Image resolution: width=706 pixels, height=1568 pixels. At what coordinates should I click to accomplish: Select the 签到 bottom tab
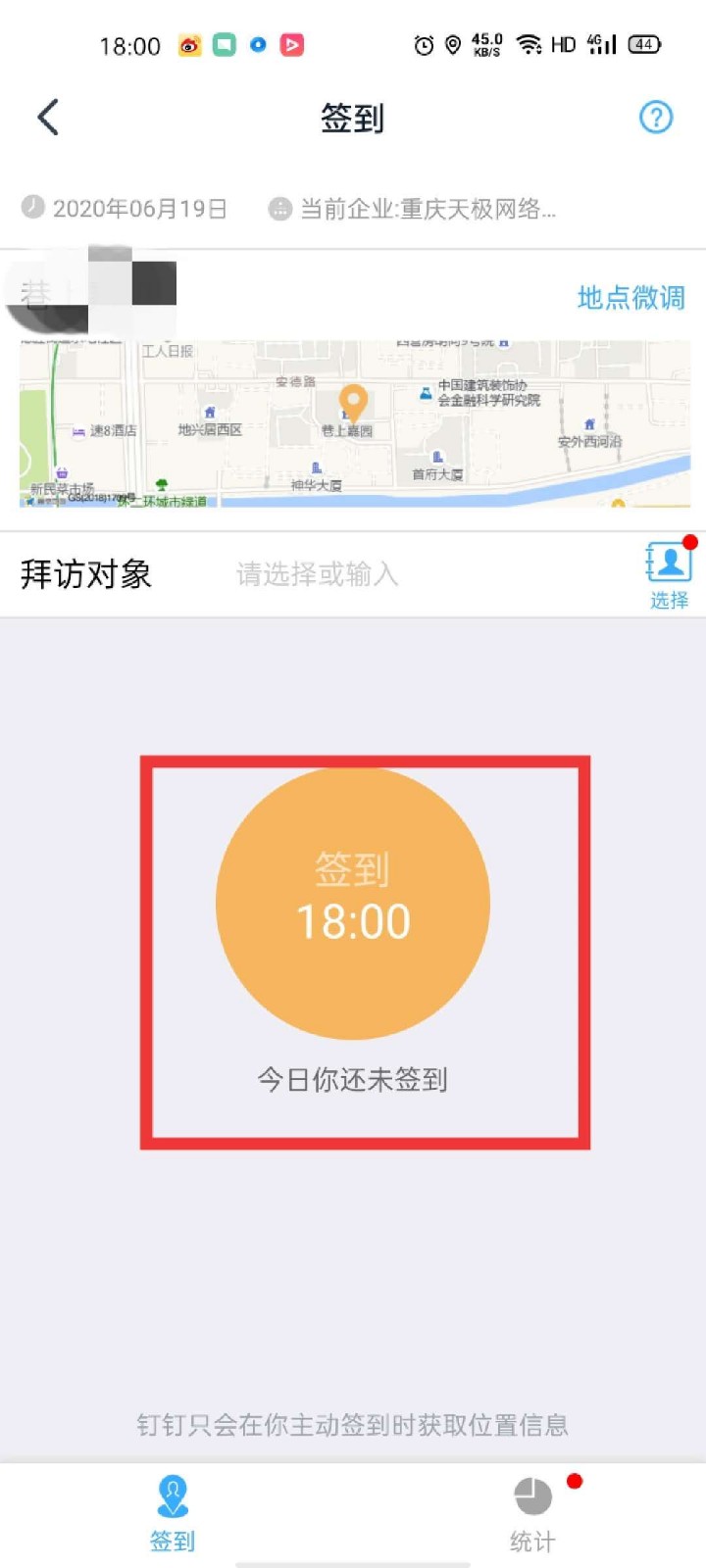coord(173,1514)
